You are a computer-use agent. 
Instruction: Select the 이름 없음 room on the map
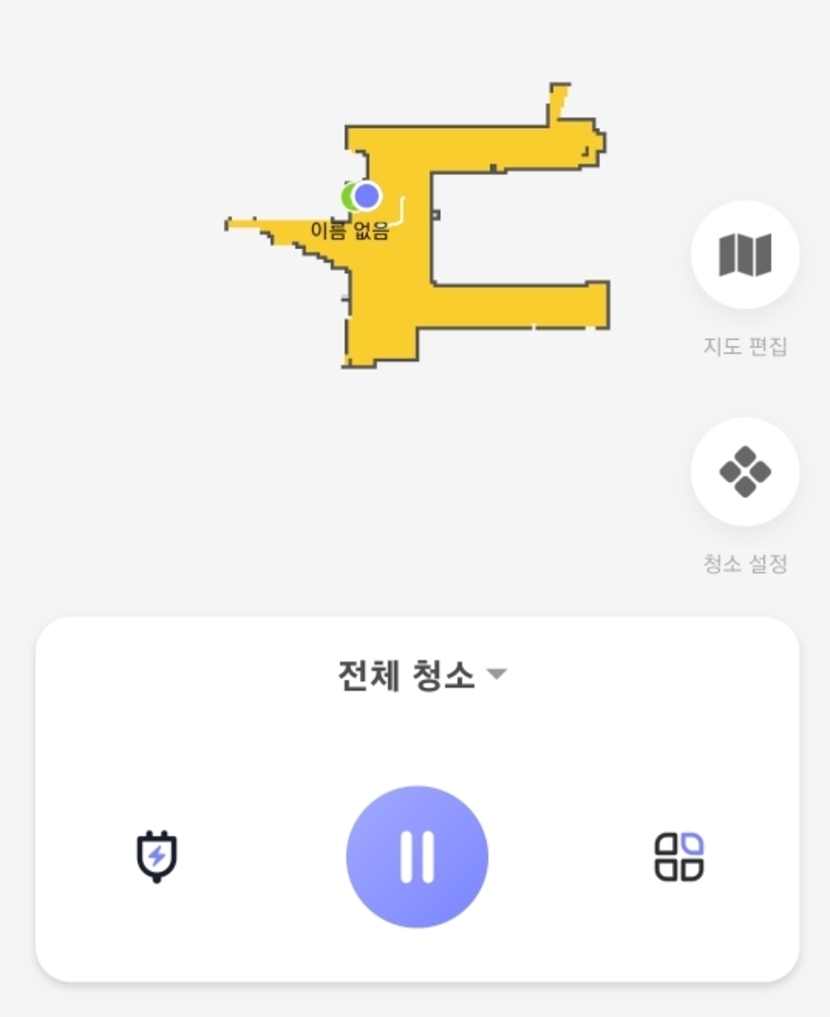pyautogui.click(x=350, y=232)
